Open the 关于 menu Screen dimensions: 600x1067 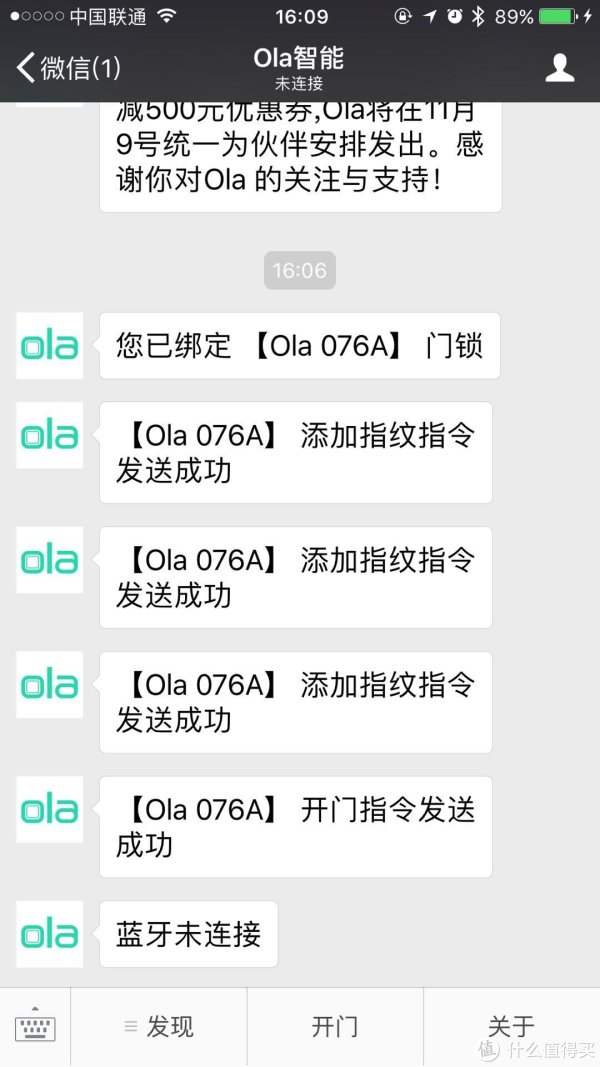[511, 1027]
